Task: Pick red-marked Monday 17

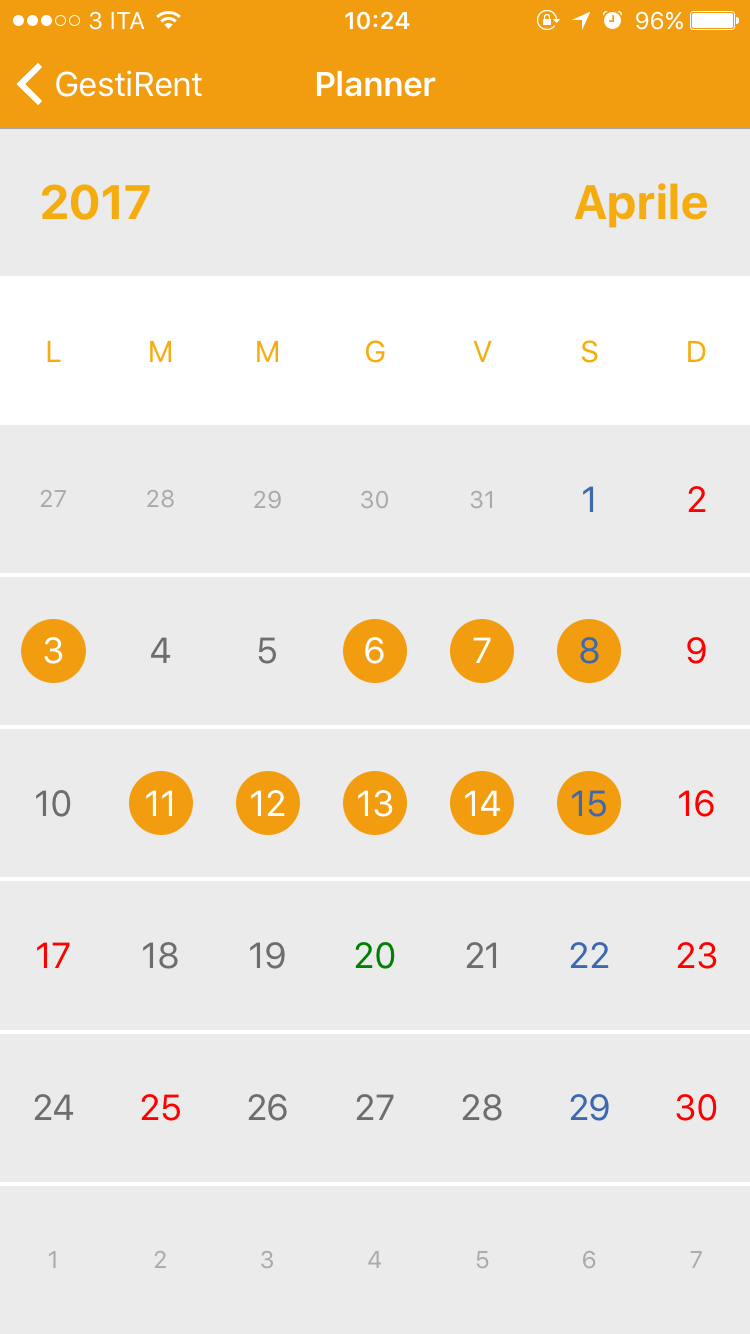Action: 53,956
